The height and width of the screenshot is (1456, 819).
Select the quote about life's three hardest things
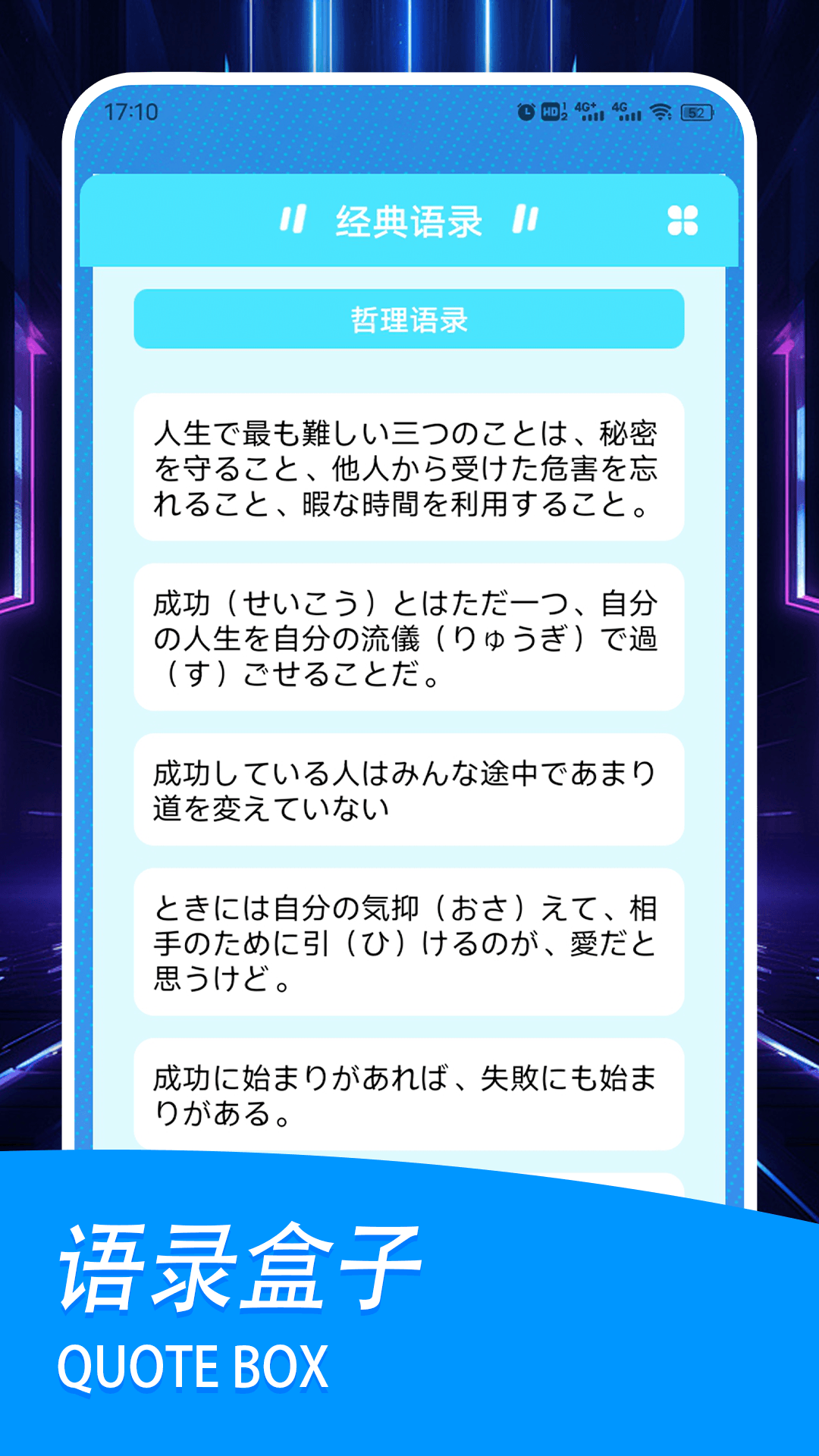click(x=409, y=469)
